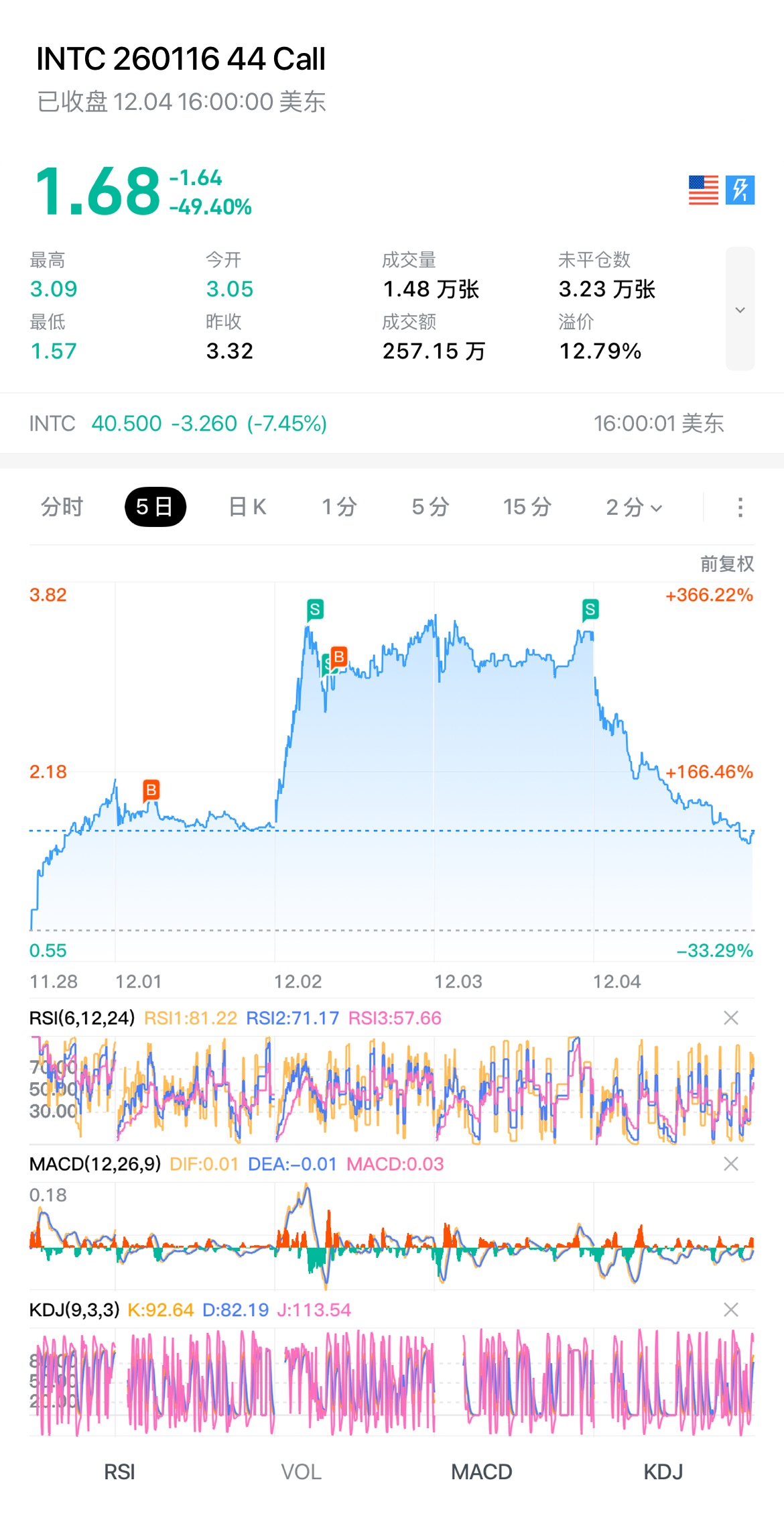Viewport: 784px width, 1514px height.
Task: Expand the quote details panel
Action: click(740, 309)
